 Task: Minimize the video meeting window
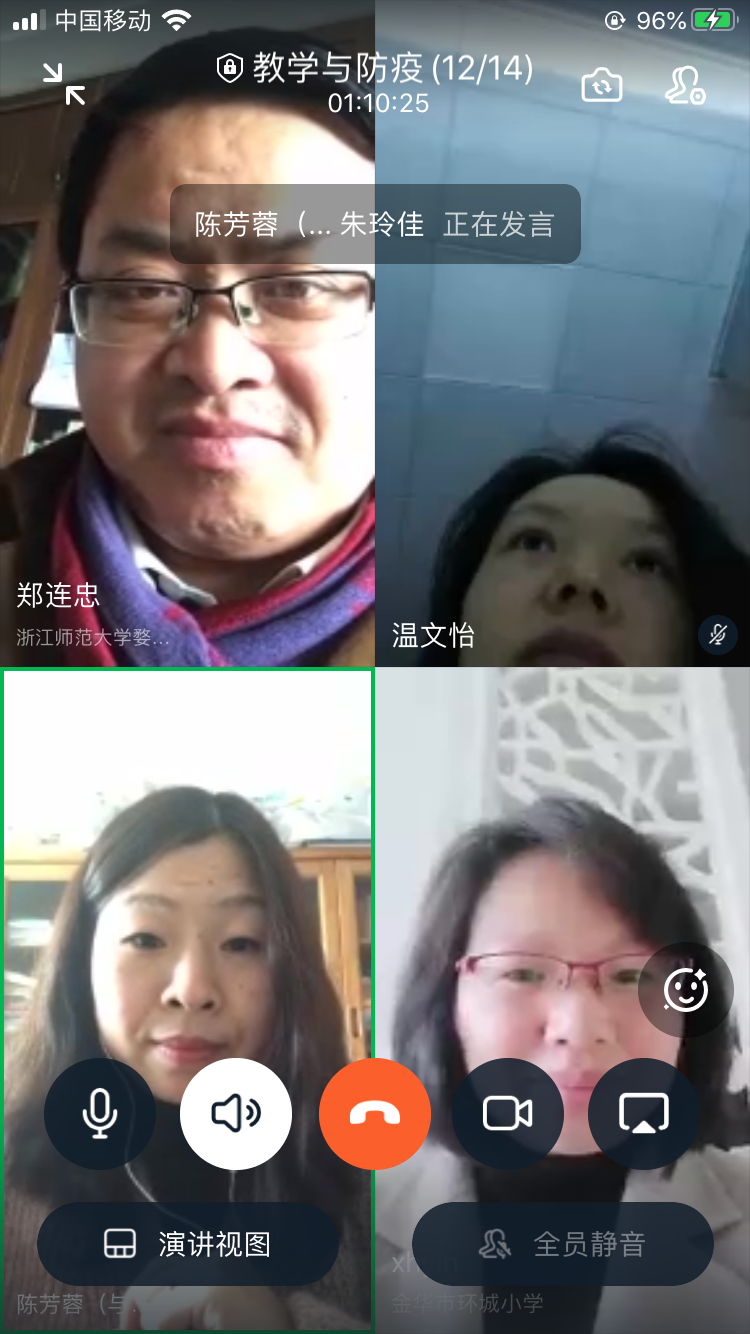[x=64, y=83]
